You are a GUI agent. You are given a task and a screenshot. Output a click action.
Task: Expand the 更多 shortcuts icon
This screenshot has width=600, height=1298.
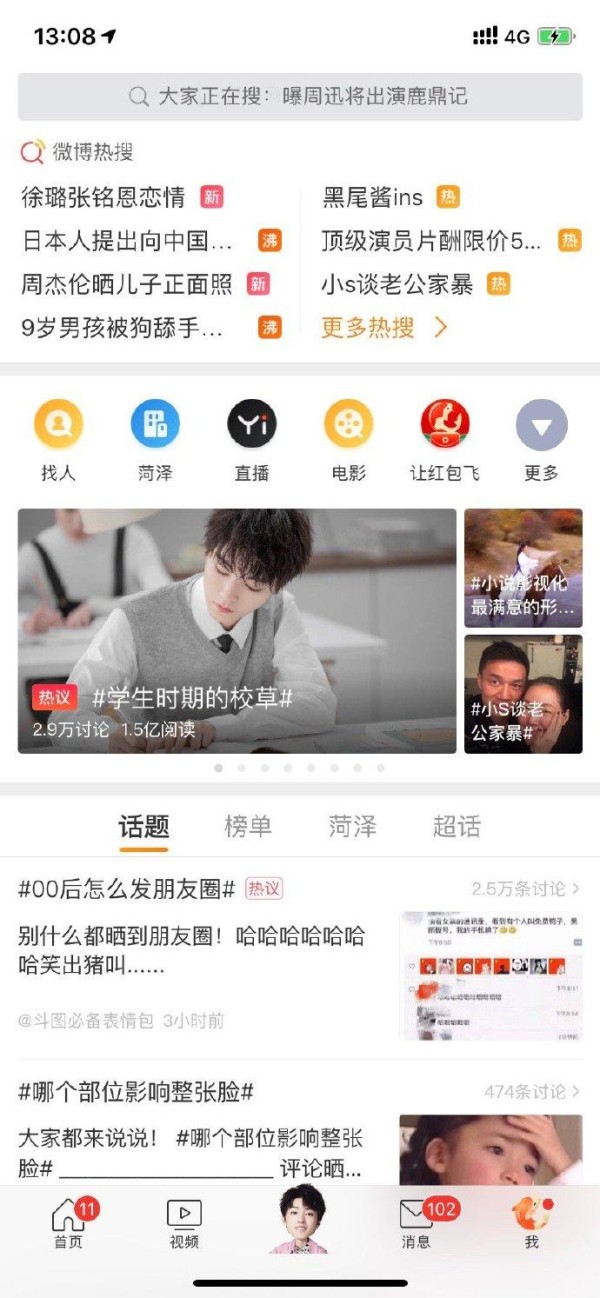coord(541,440)
